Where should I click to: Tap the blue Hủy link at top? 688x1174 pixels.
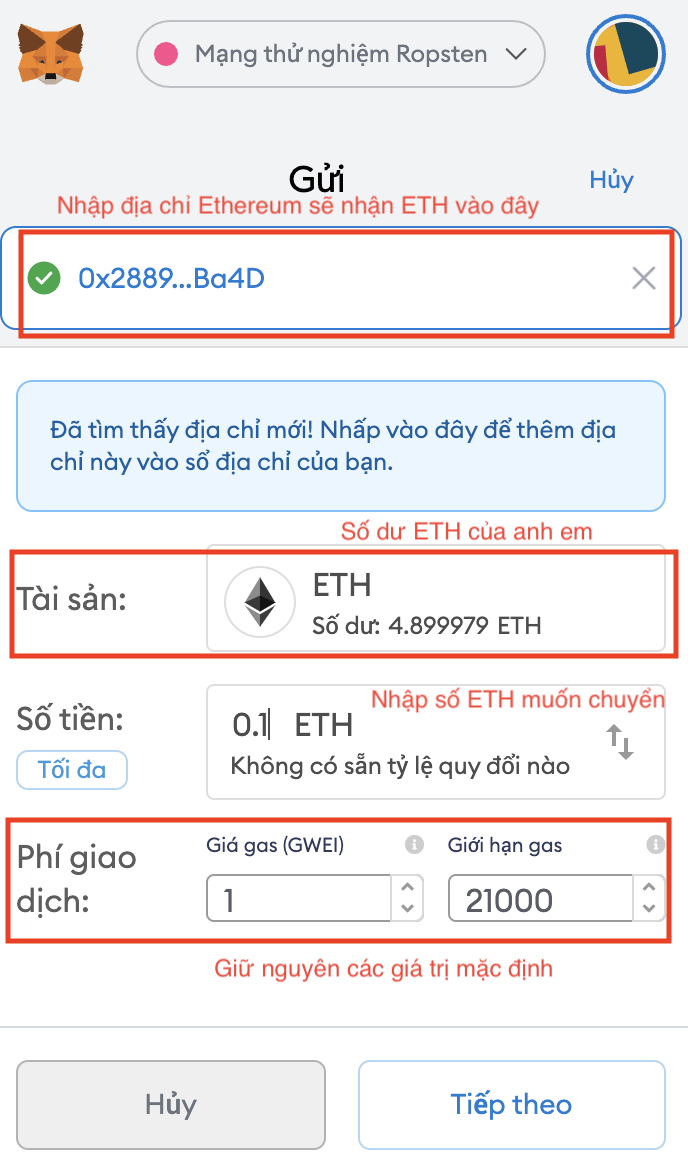point(611,180)
